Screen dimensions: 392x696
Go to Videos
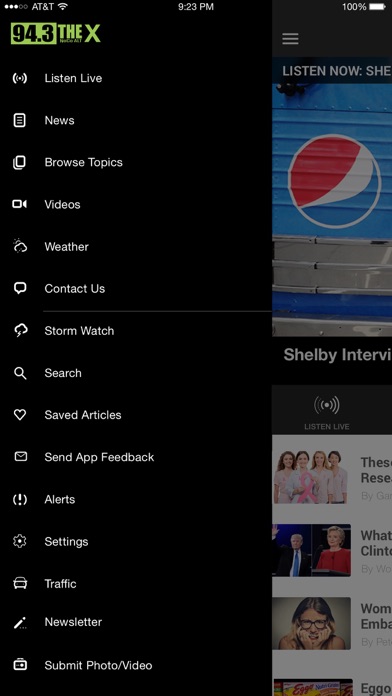pos(136,205)
